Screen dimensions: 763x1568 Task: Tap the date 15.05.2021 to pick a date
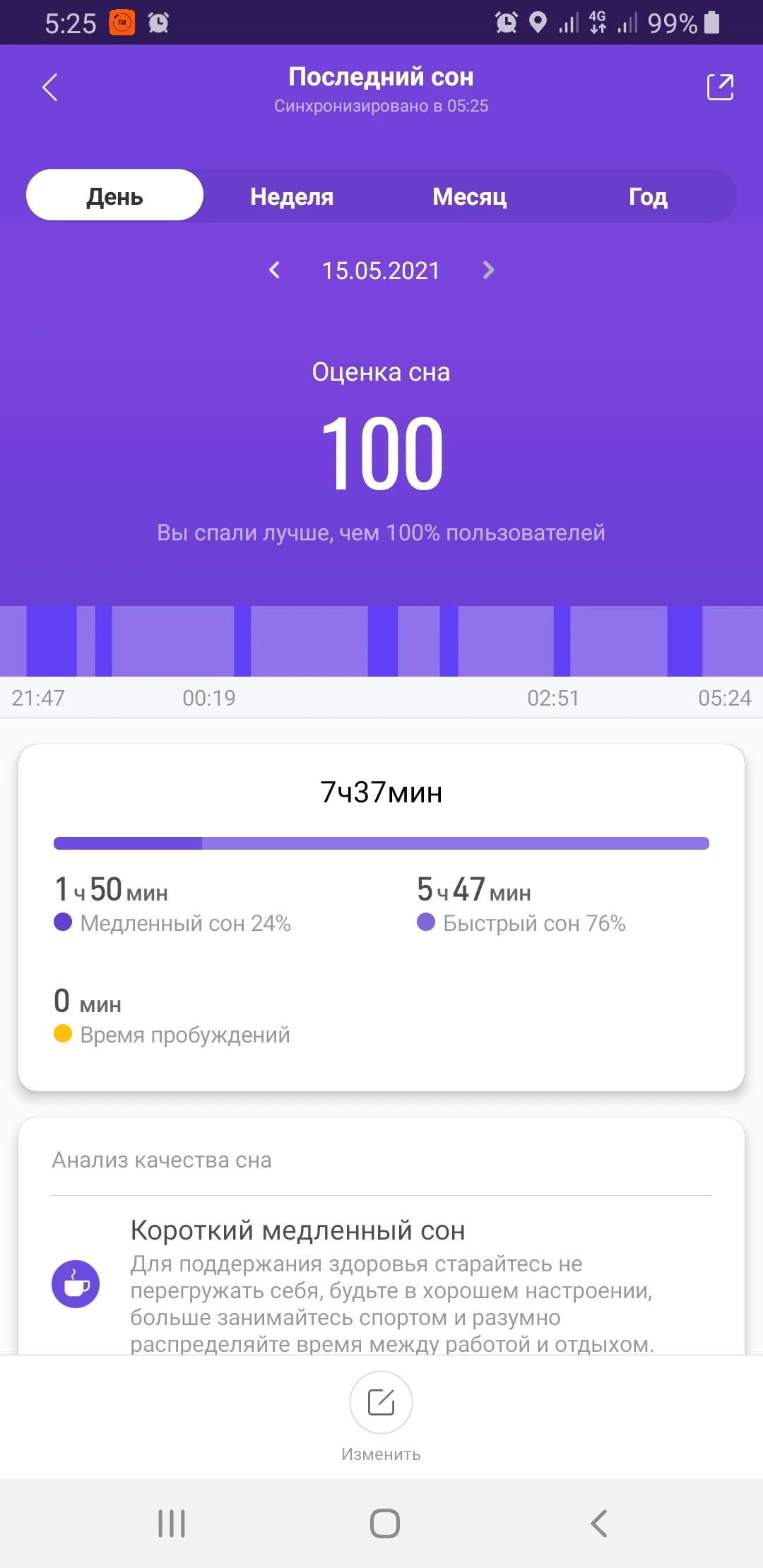(381, 271)
